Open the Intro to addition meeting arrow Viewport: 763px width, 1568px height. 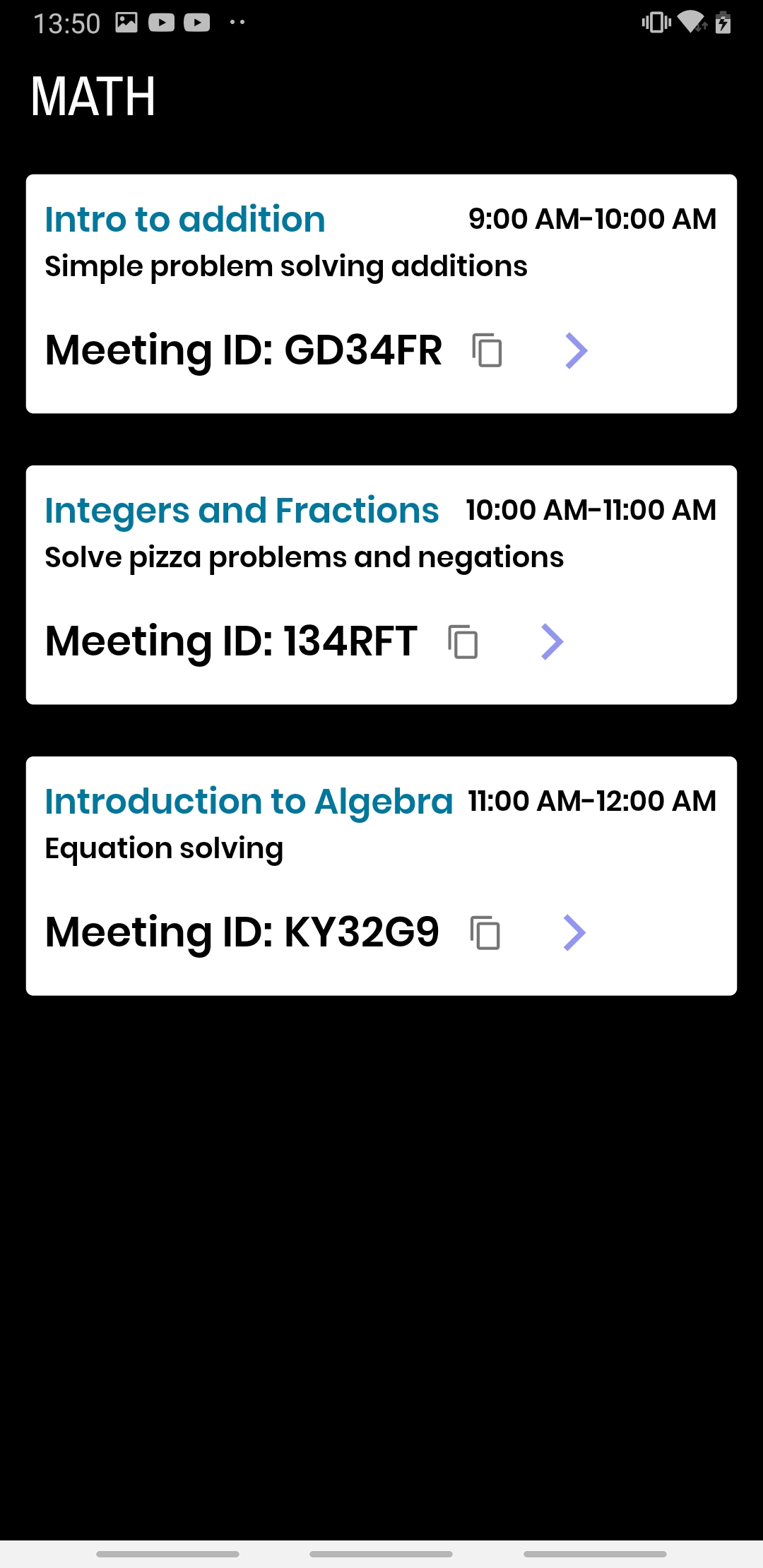(x=576, y=350)
